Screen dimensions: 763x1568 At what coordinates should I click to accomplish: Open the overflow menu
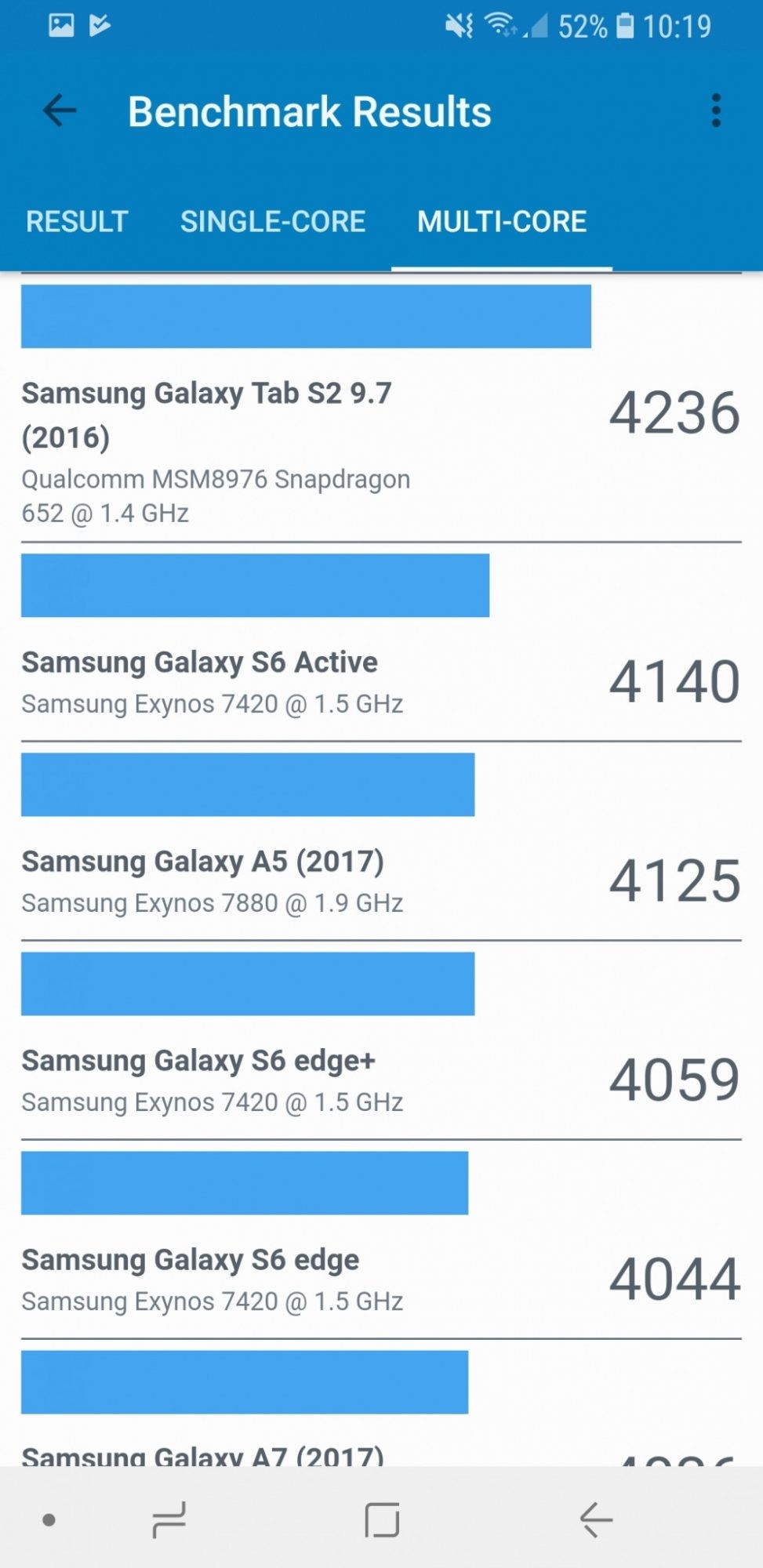tap(715, 111)
